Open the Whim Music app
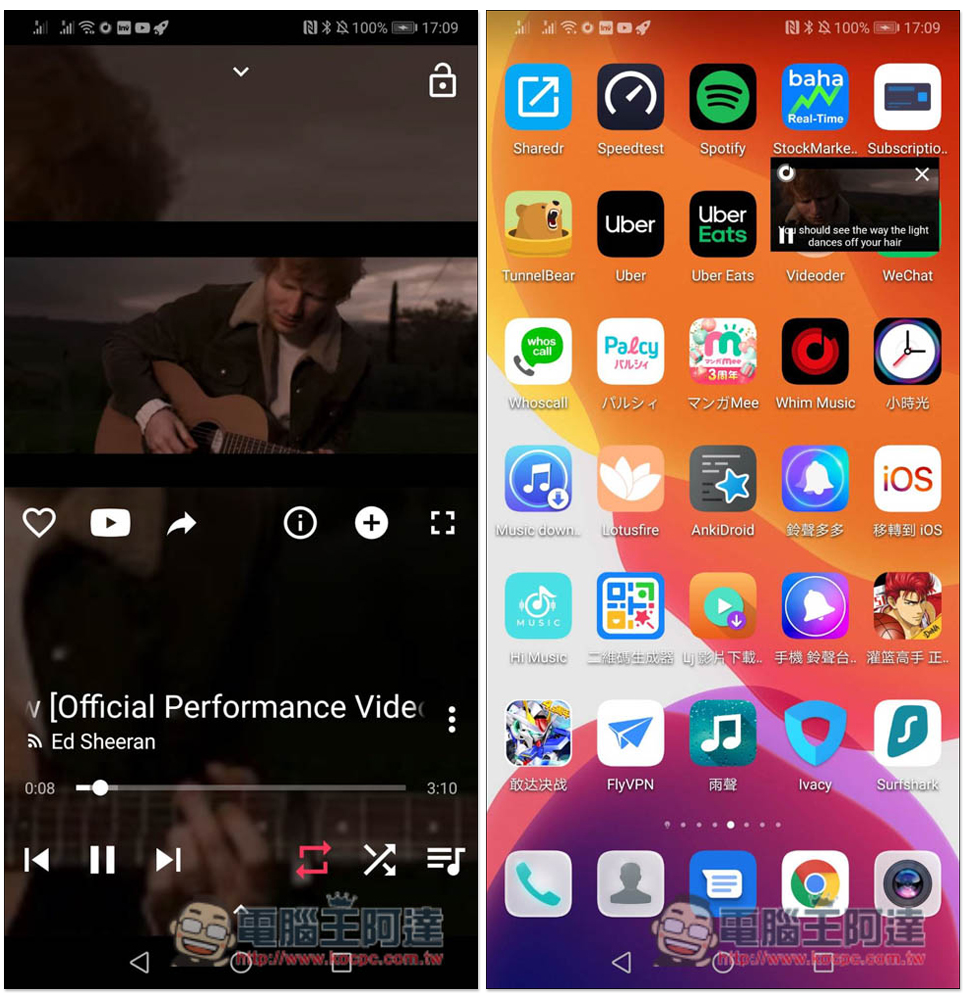Viewport: 964px width, 1000px height. coord(815,352)
